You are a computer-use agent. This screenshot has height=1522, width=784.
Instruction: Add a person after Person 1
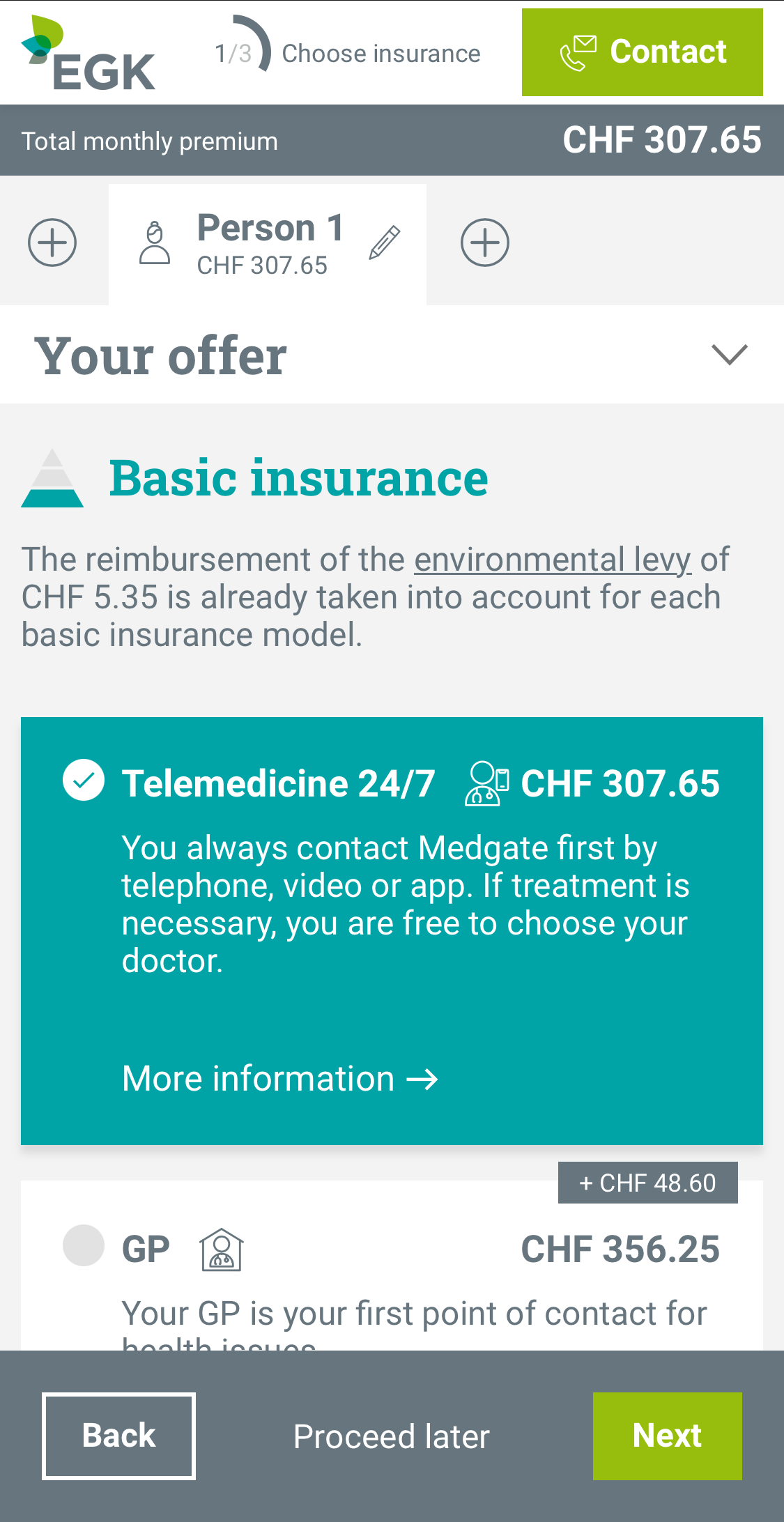click(x=485, y=243)
